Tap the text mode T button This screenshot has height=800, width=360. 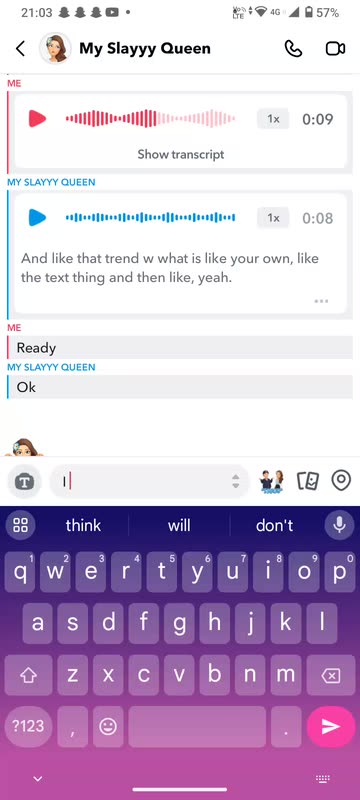click(24, 481)
